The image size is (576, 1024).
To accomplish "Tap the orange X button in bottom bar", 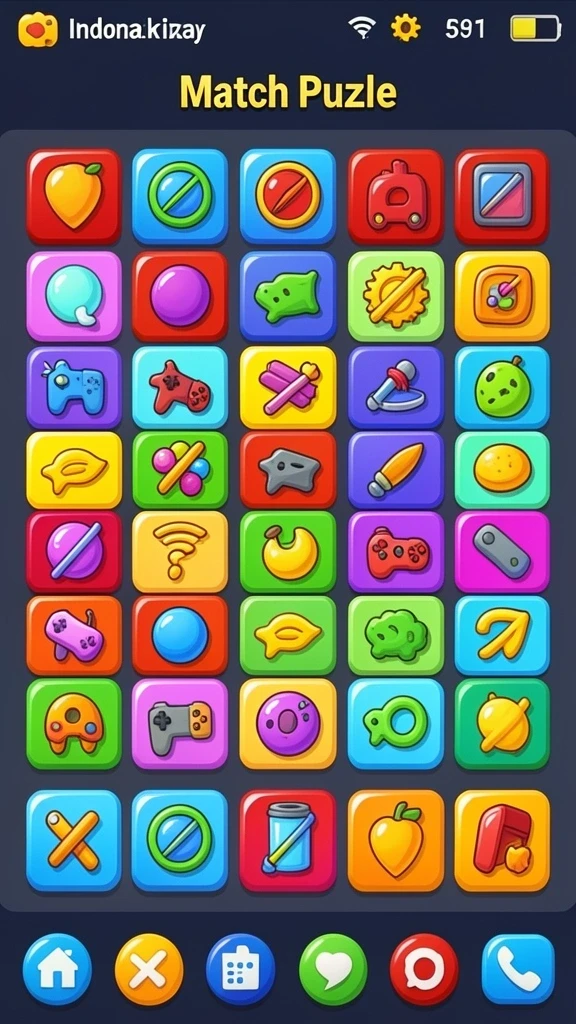I will point(149,969).
